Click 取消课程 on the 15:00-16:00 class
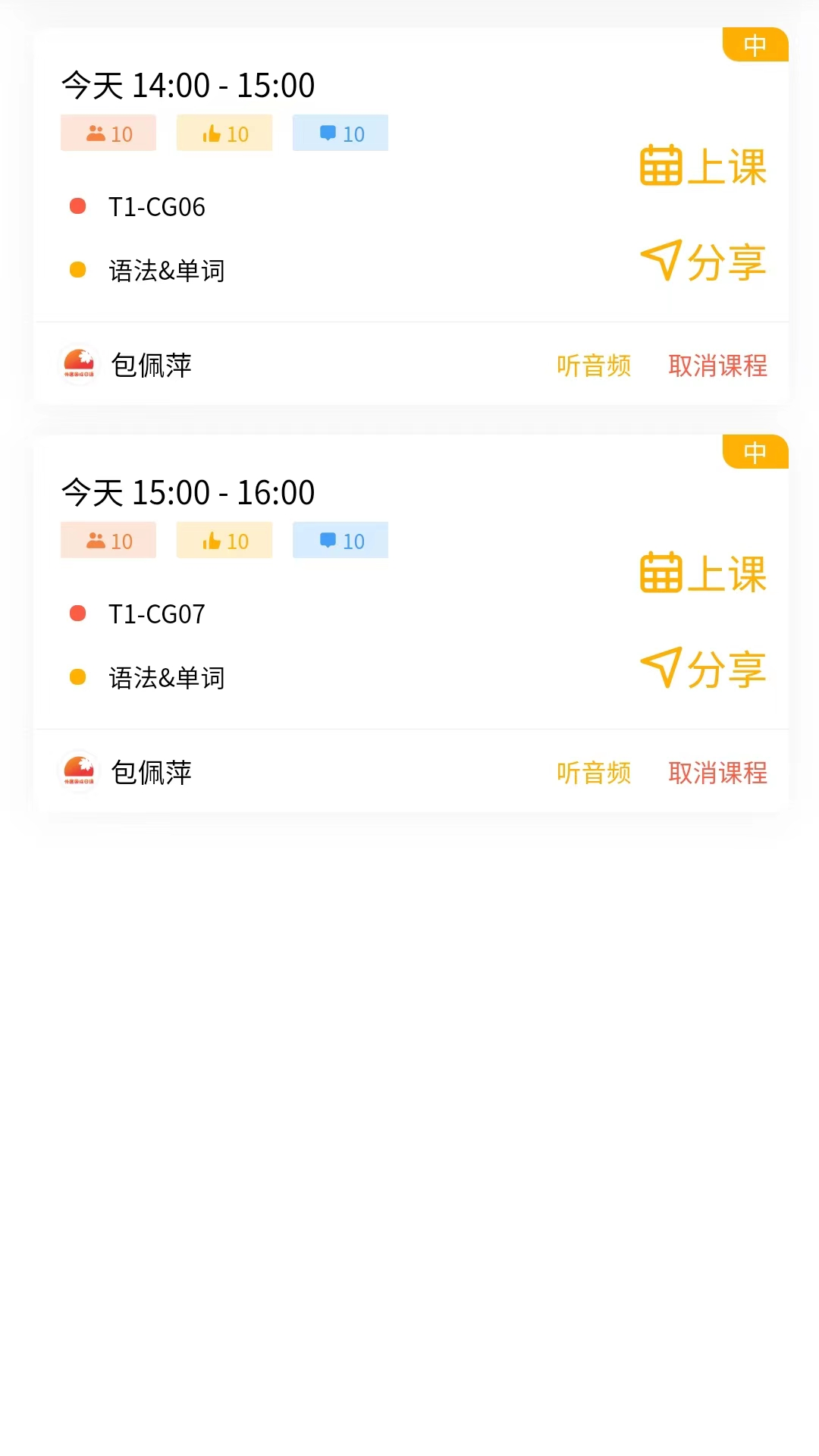819x1456 pixels. pyautogui.click(x=717, y=772)
